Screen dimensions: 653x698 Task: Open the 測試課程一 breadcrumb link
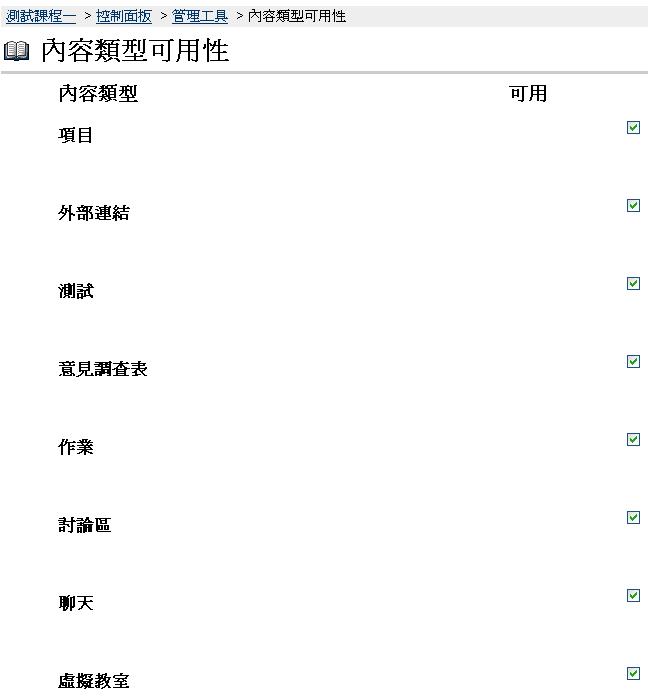pos(41,16)
